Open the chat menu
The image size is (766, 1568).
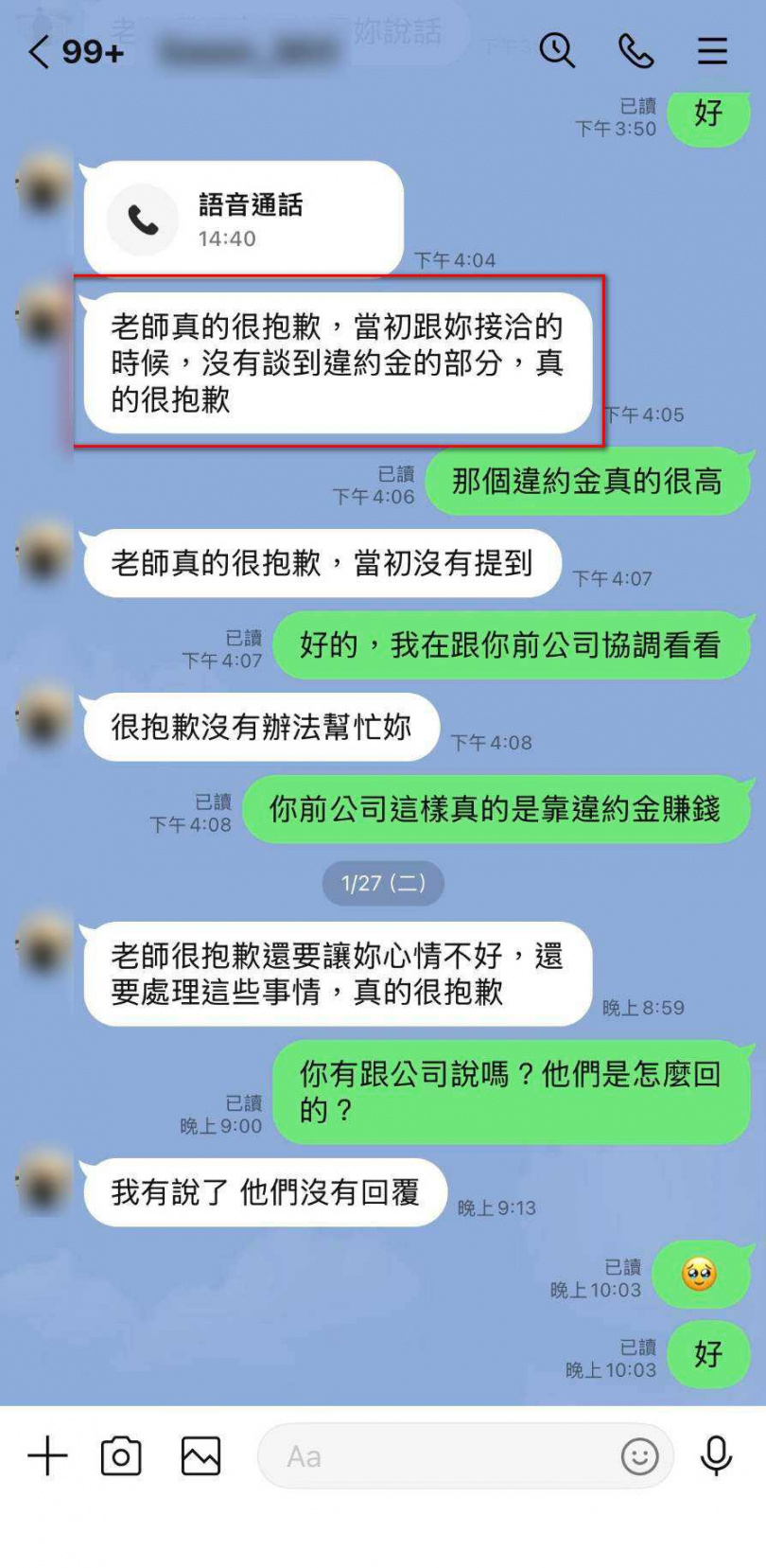[712, 50]
